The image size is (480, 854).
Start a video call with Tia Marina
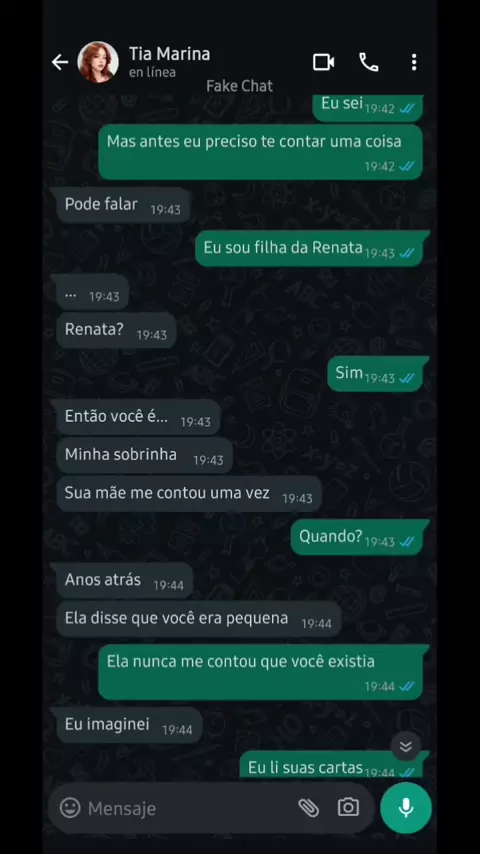coord(324,62)
